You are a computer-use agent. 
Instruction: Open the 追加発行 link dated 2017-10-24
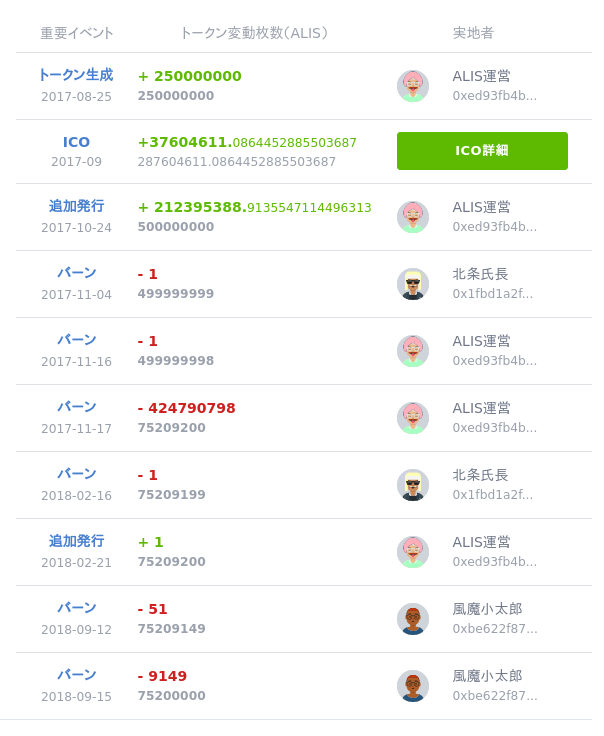[x=76, y=206]
